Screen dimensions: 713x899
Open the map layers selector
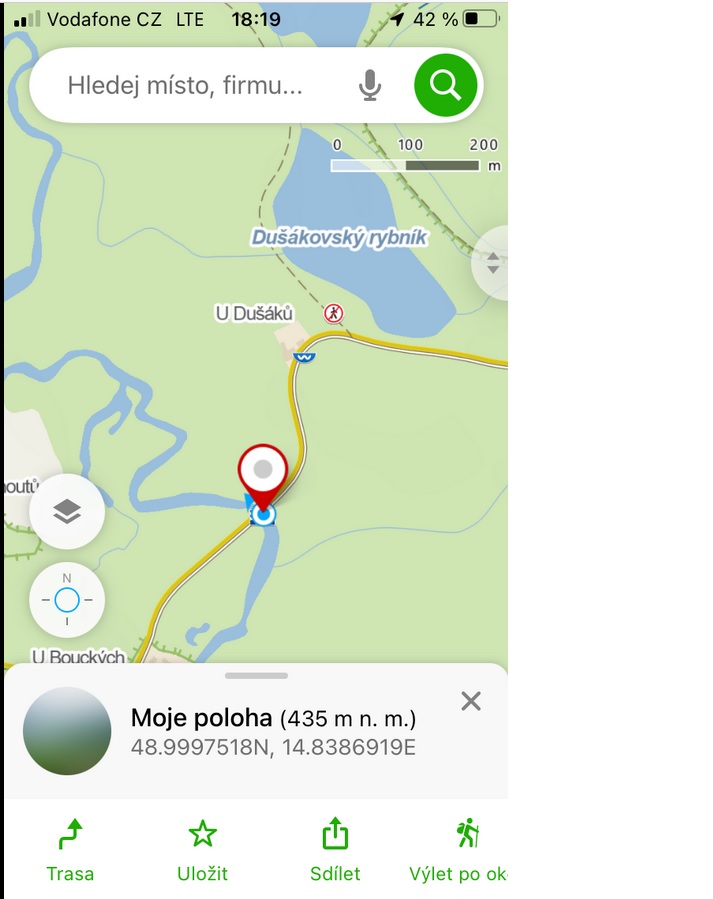[x=67, y=511]
